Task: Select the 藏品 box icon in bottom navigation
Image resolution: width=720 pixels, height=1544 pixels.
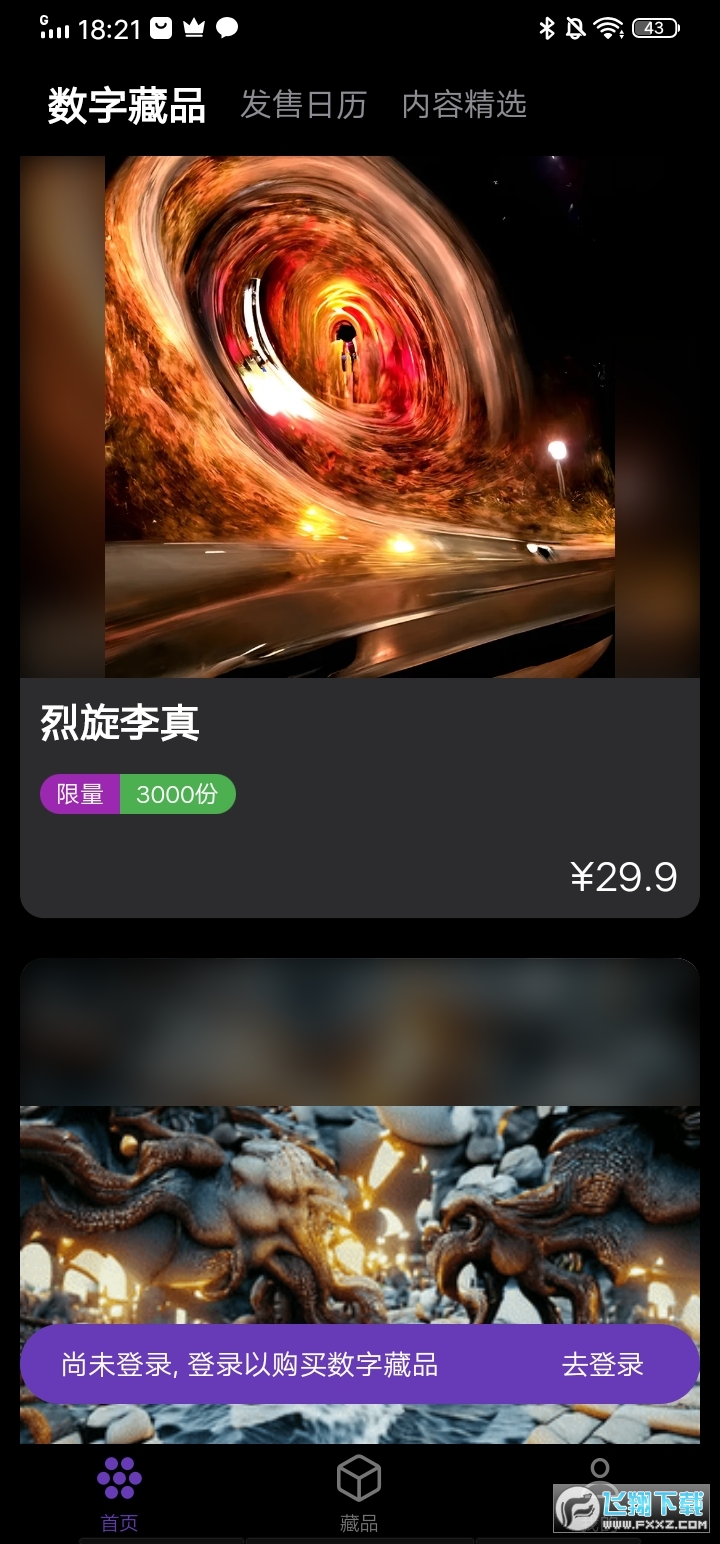Action: 359,1476
